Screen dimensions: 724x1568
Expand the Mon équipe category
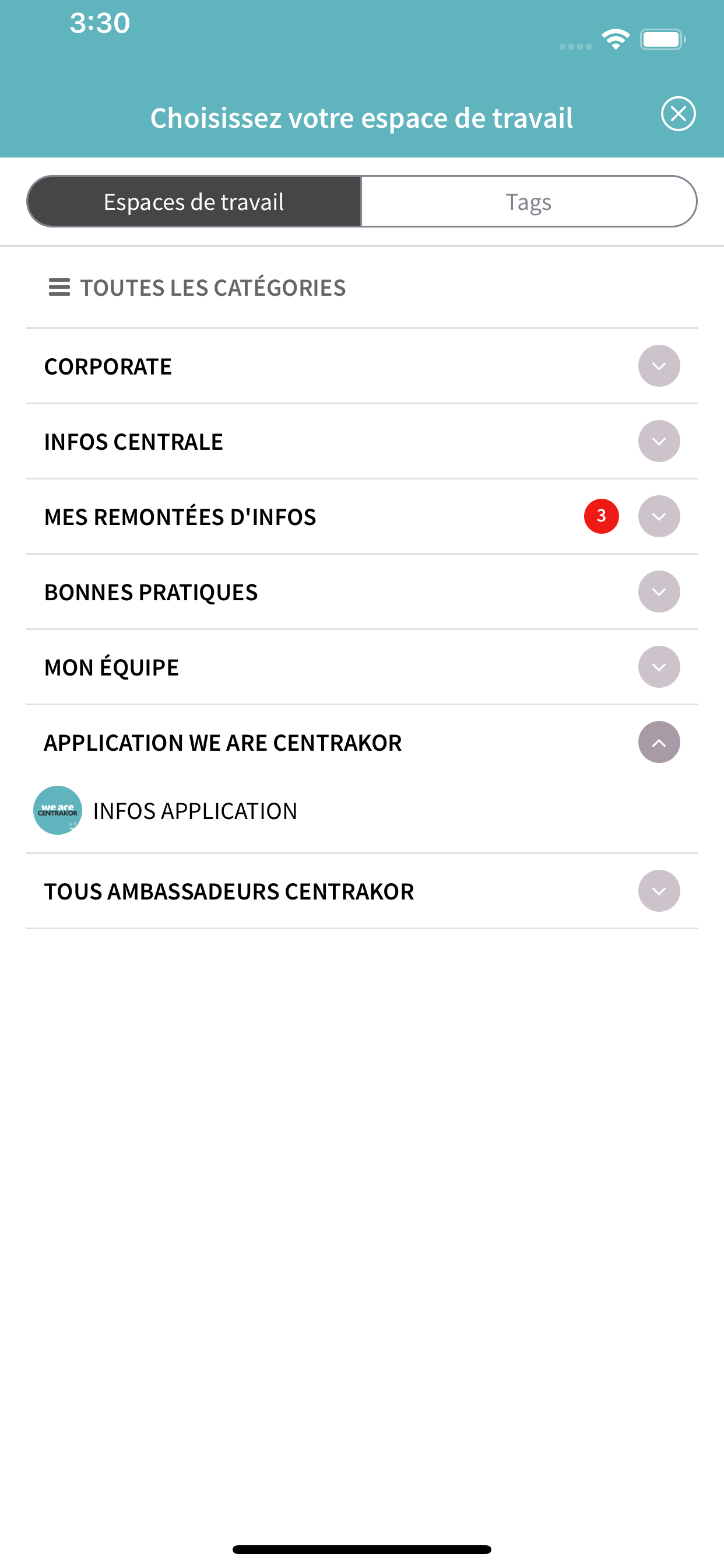click(659, 667)
